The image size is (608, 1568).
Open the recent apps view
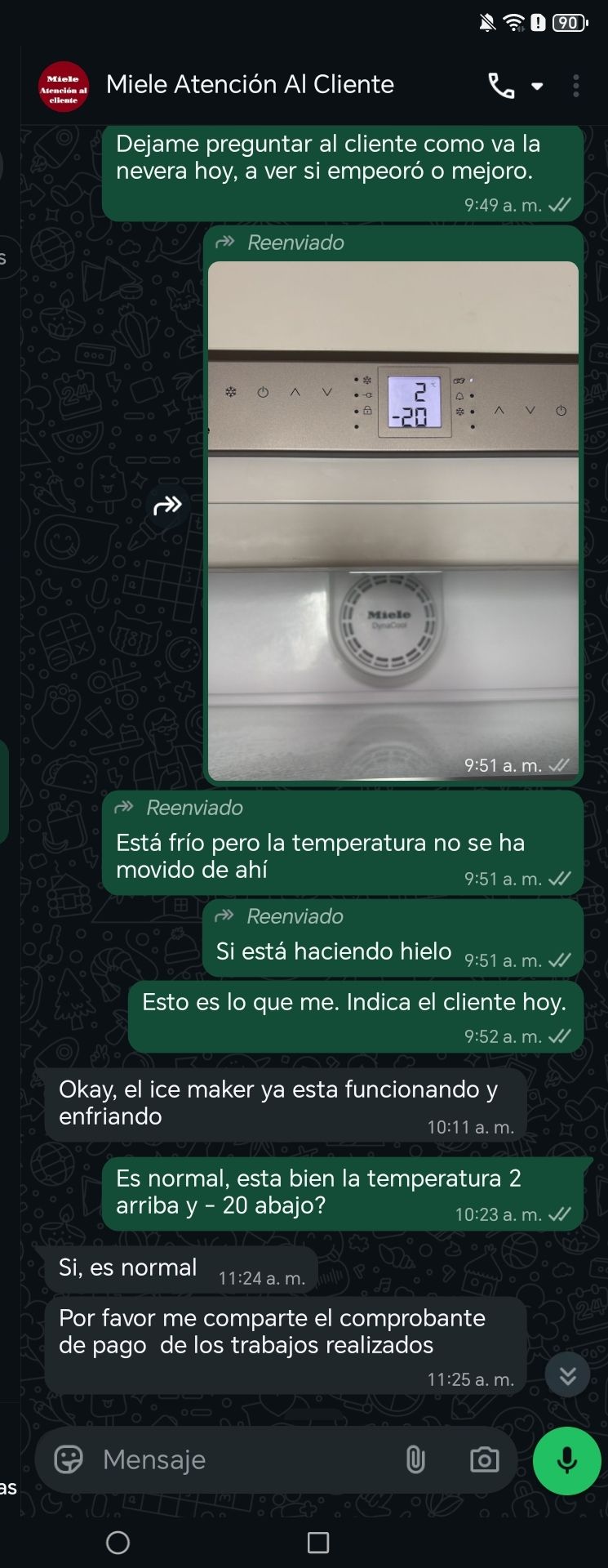click(318, 1543)
